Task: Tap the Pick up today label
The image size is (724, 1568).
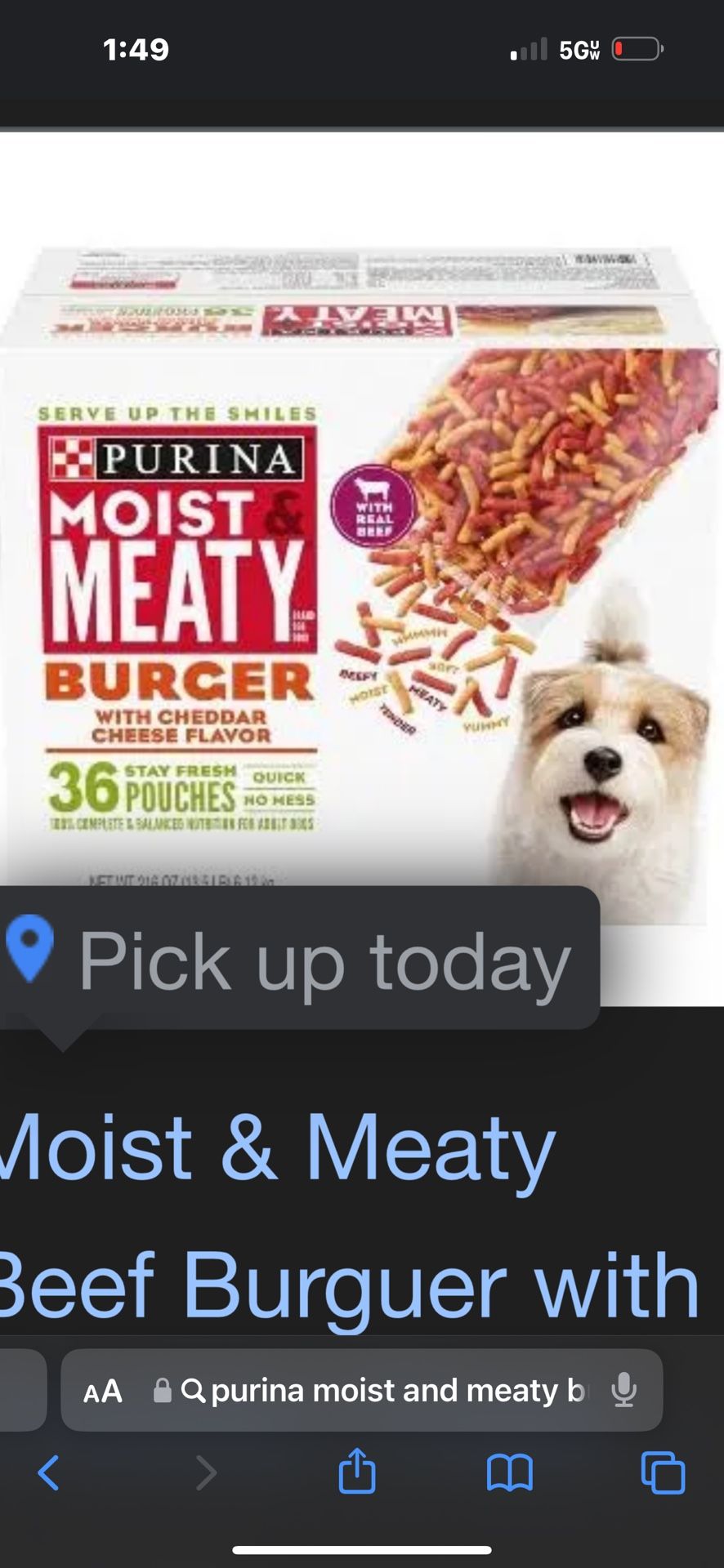Action: coord(324,962)
